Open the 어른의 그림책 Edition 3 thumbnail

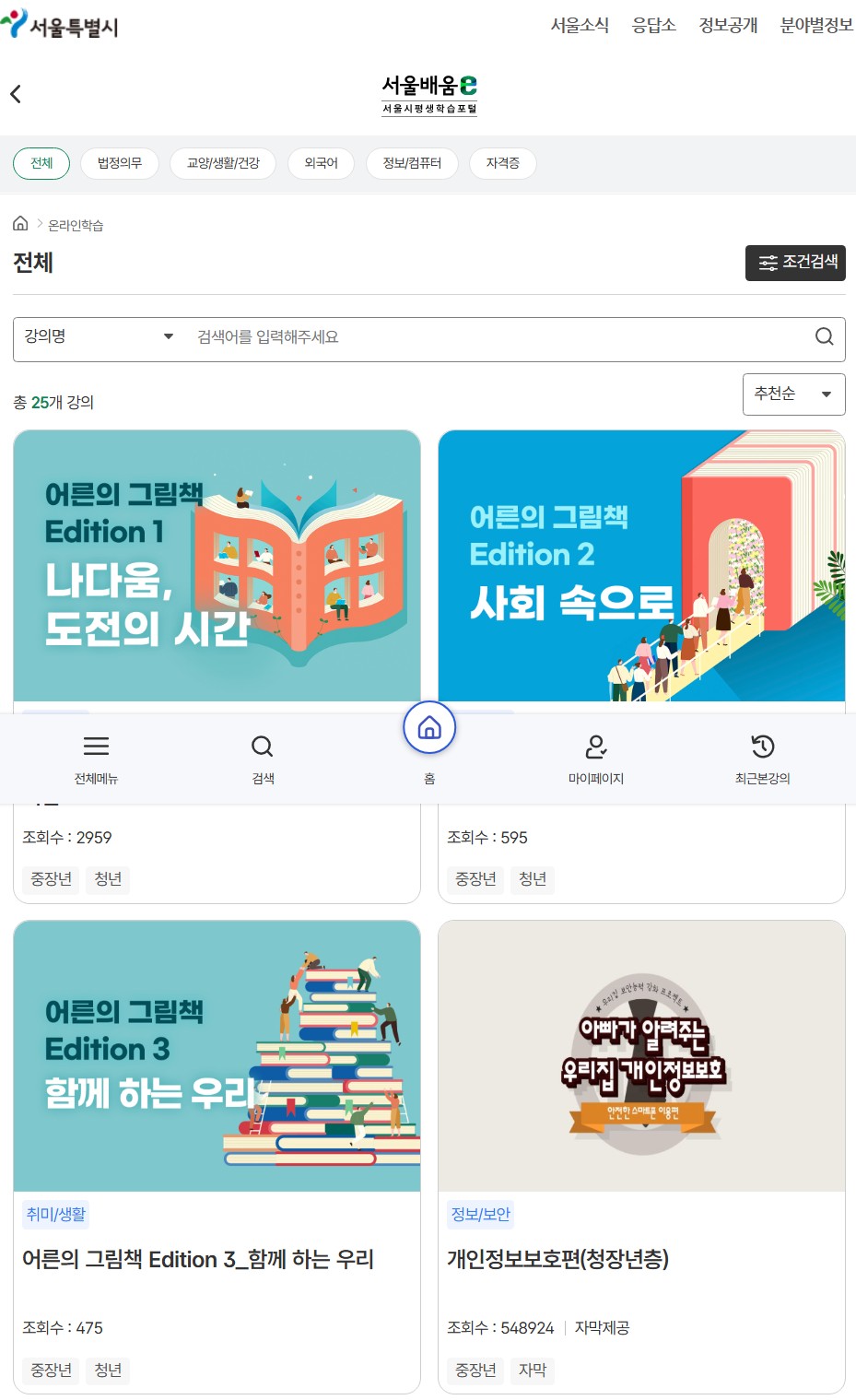216,1055
